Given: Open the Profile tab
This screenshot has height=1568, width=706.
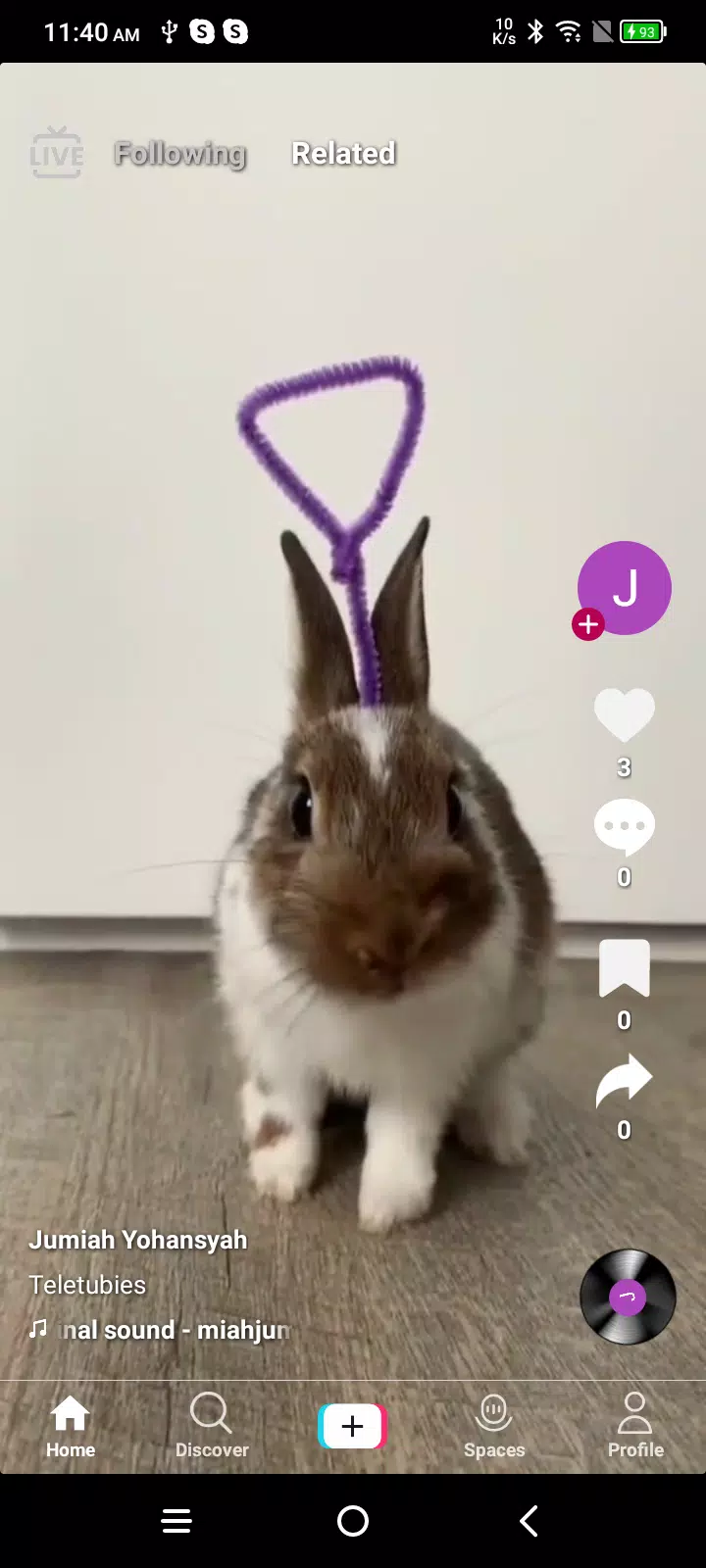Looking at the screenshot, I should [x=635, y=1426].
